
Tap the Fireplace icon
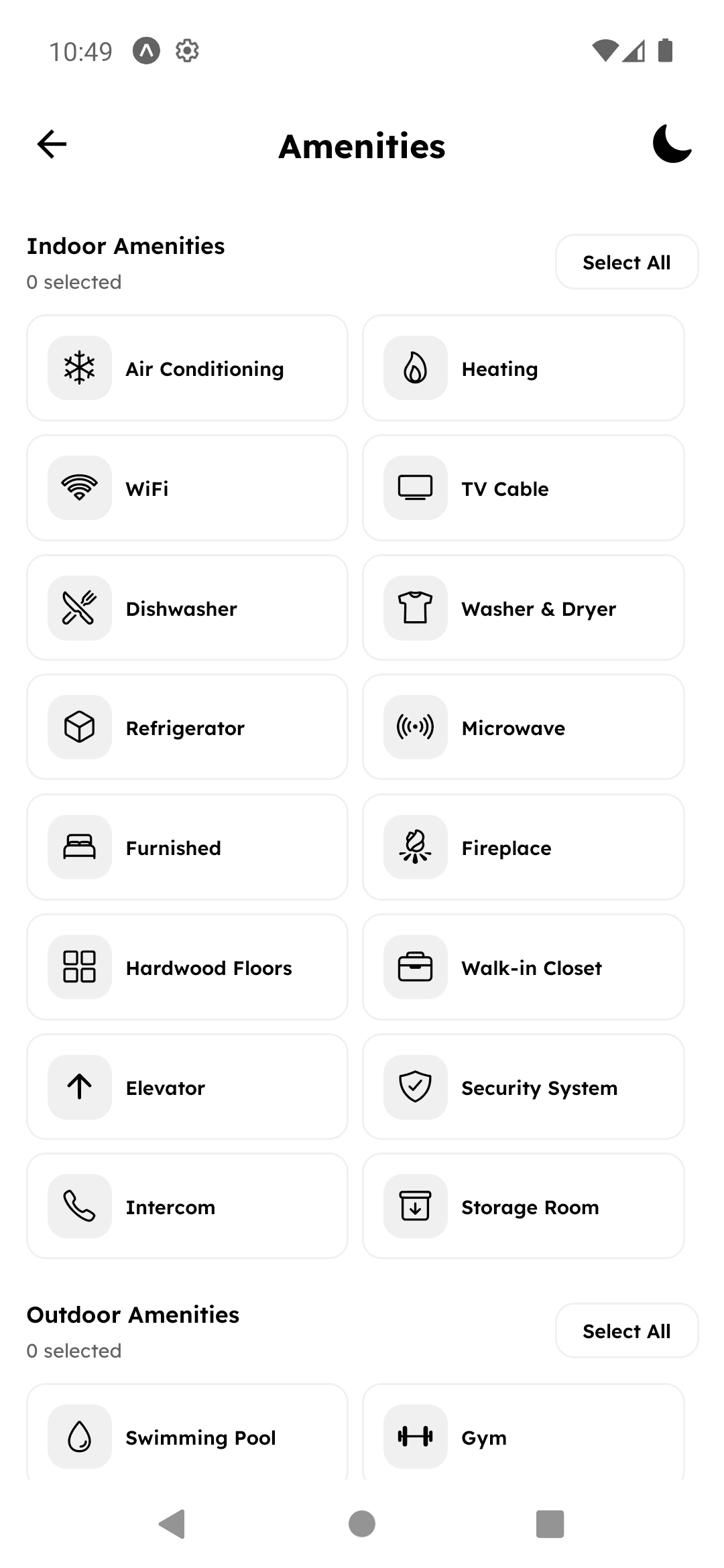(414, 847)
